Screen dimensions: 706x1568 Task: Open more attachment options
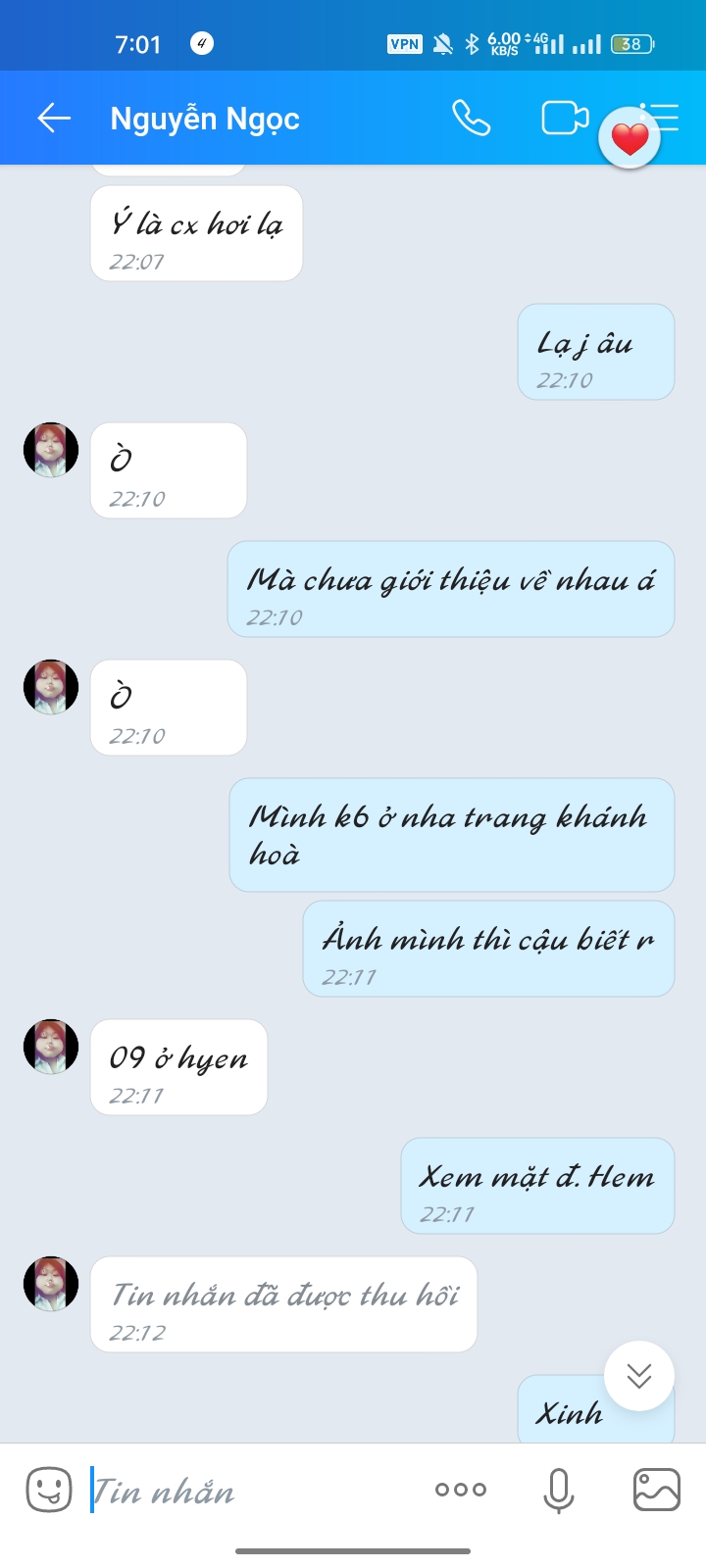[x=461, y=1490]
